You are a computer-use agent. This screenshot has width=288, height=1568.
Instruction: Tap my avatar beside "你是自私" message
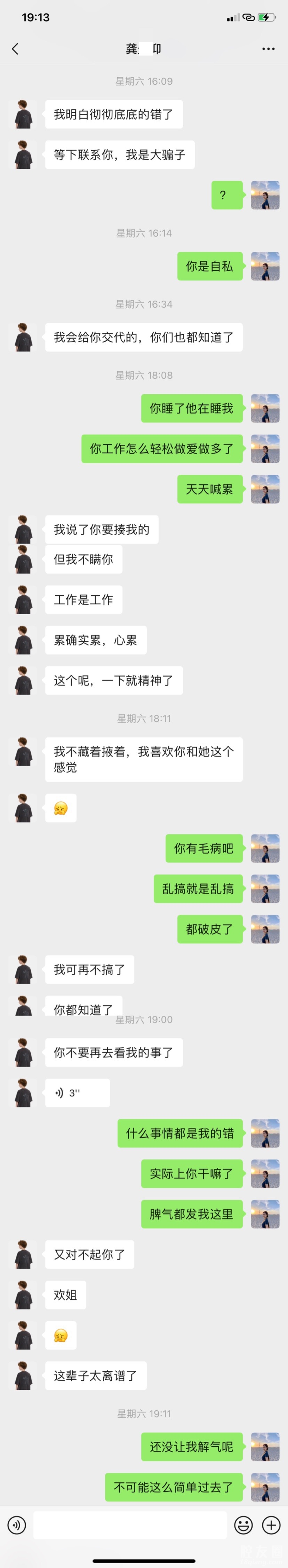(265, 266)
